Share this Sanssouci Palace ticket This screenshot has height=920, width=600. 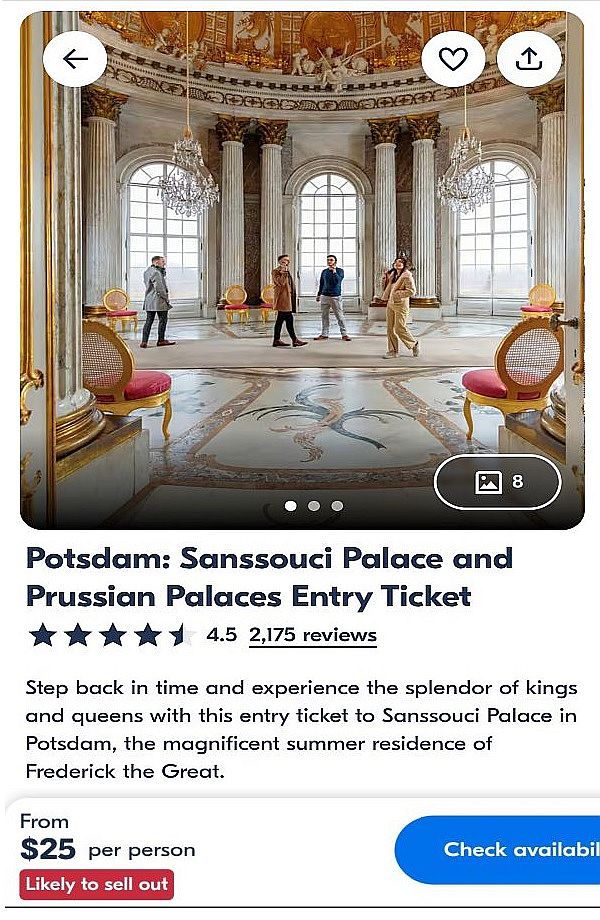point(529,59)
